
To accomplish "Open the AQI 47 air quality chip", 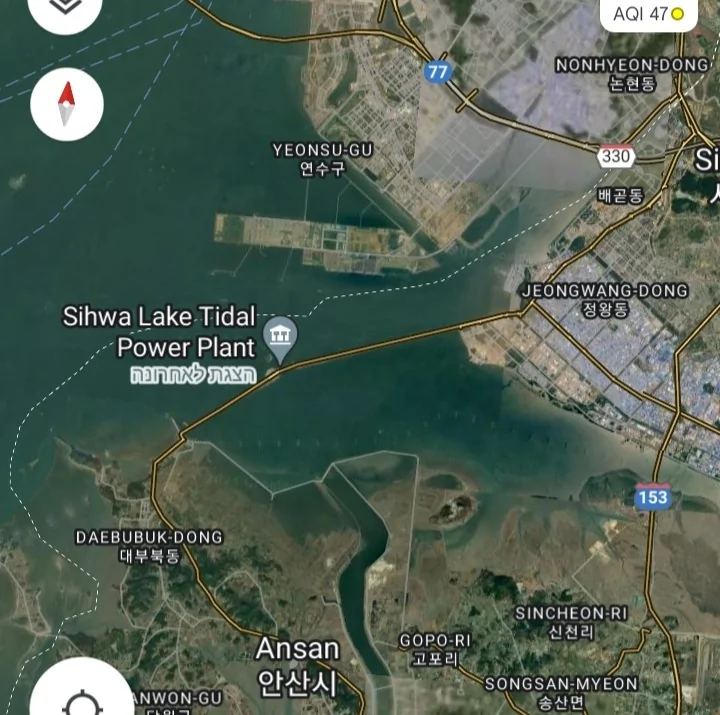I will (647, 14).
